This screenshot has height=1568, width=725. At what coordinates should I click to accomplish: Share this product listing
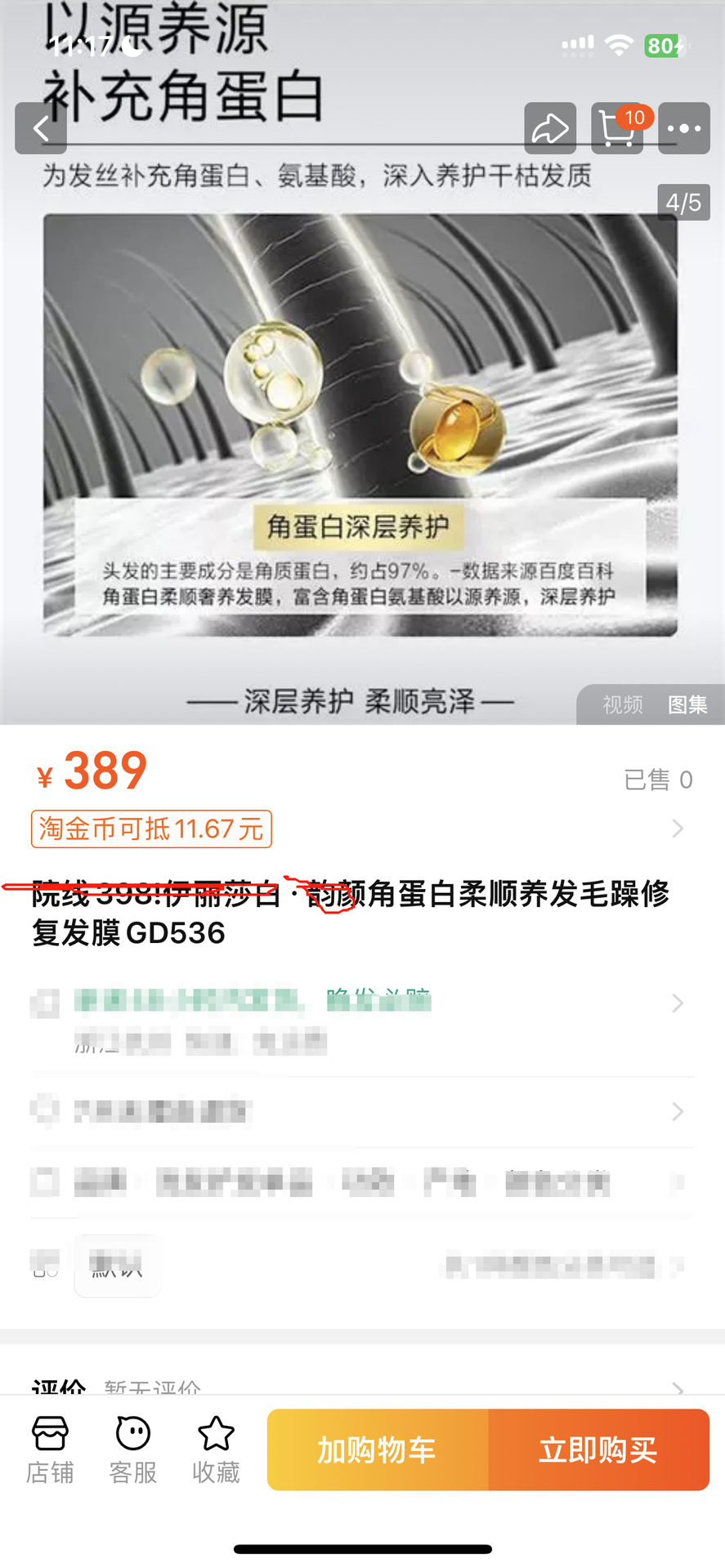(x=550, y=128)
